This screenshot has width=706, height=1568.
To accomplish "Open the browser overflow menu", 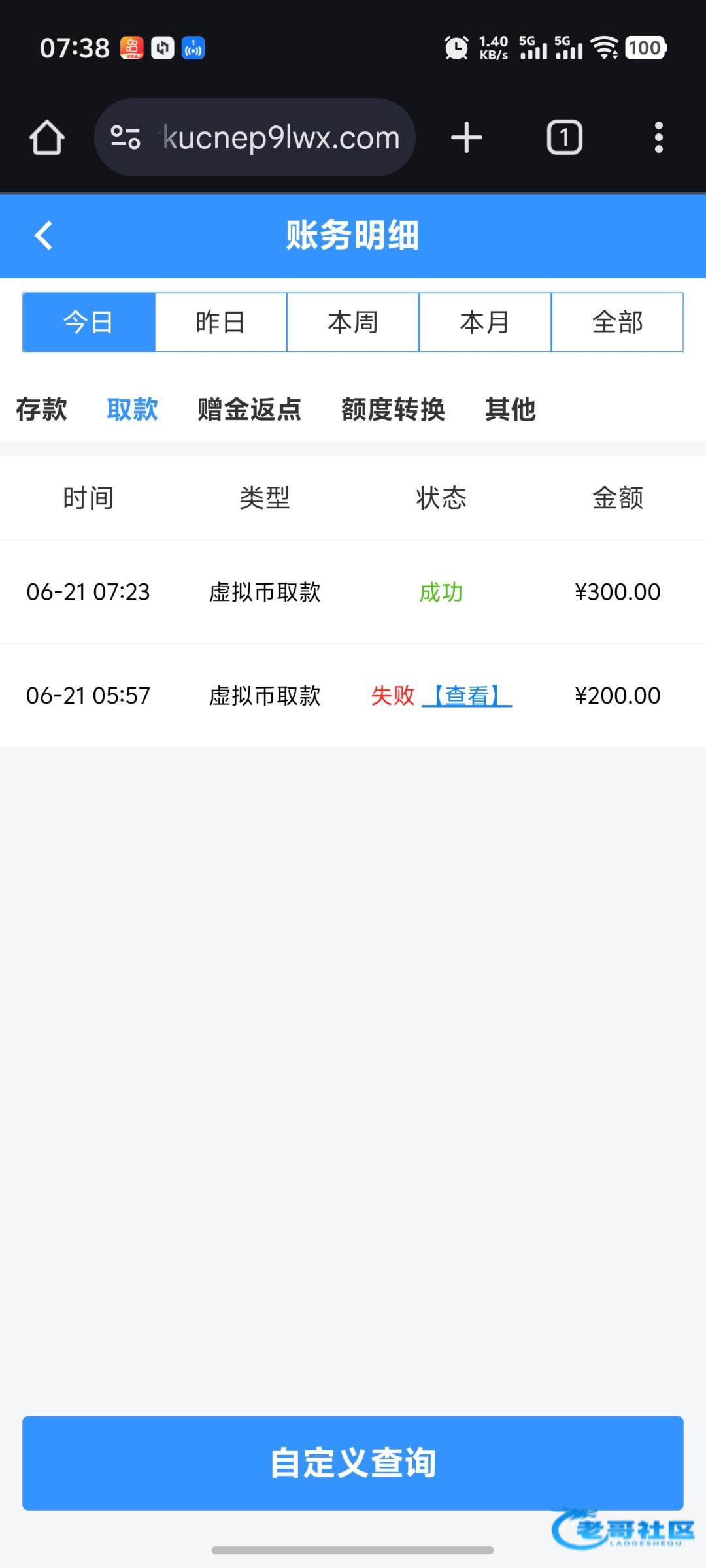I will click(x=659, y=137).
